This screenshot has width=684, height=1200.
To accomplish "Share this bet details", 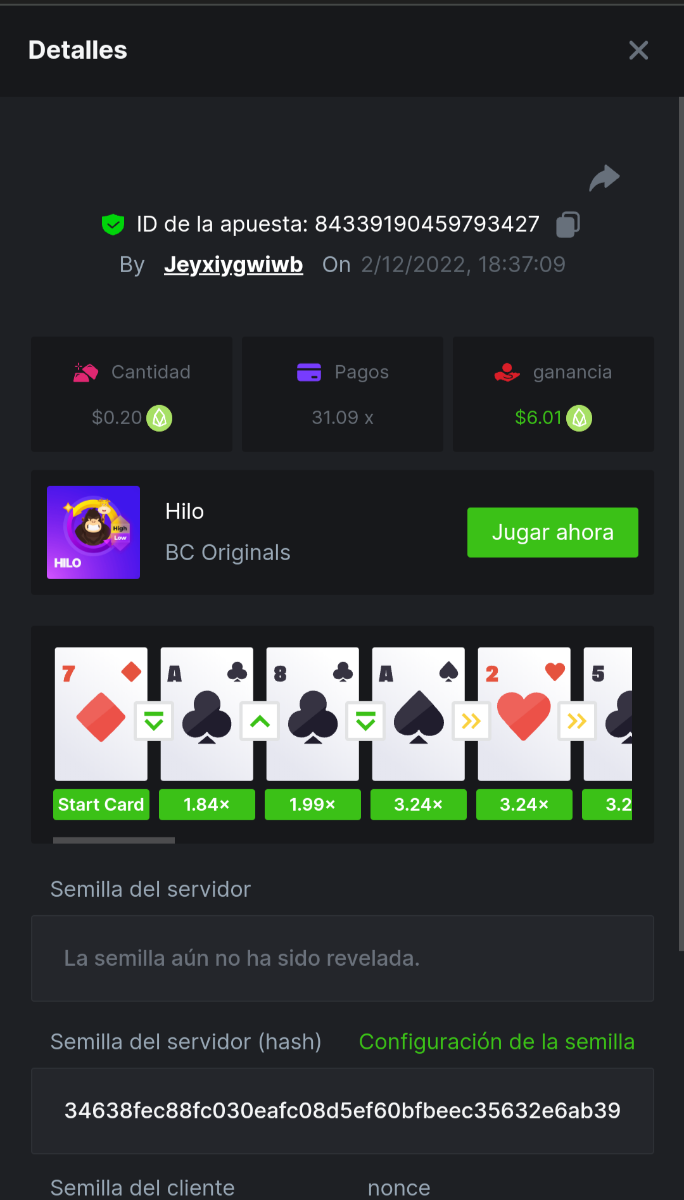I will [604, 179].
